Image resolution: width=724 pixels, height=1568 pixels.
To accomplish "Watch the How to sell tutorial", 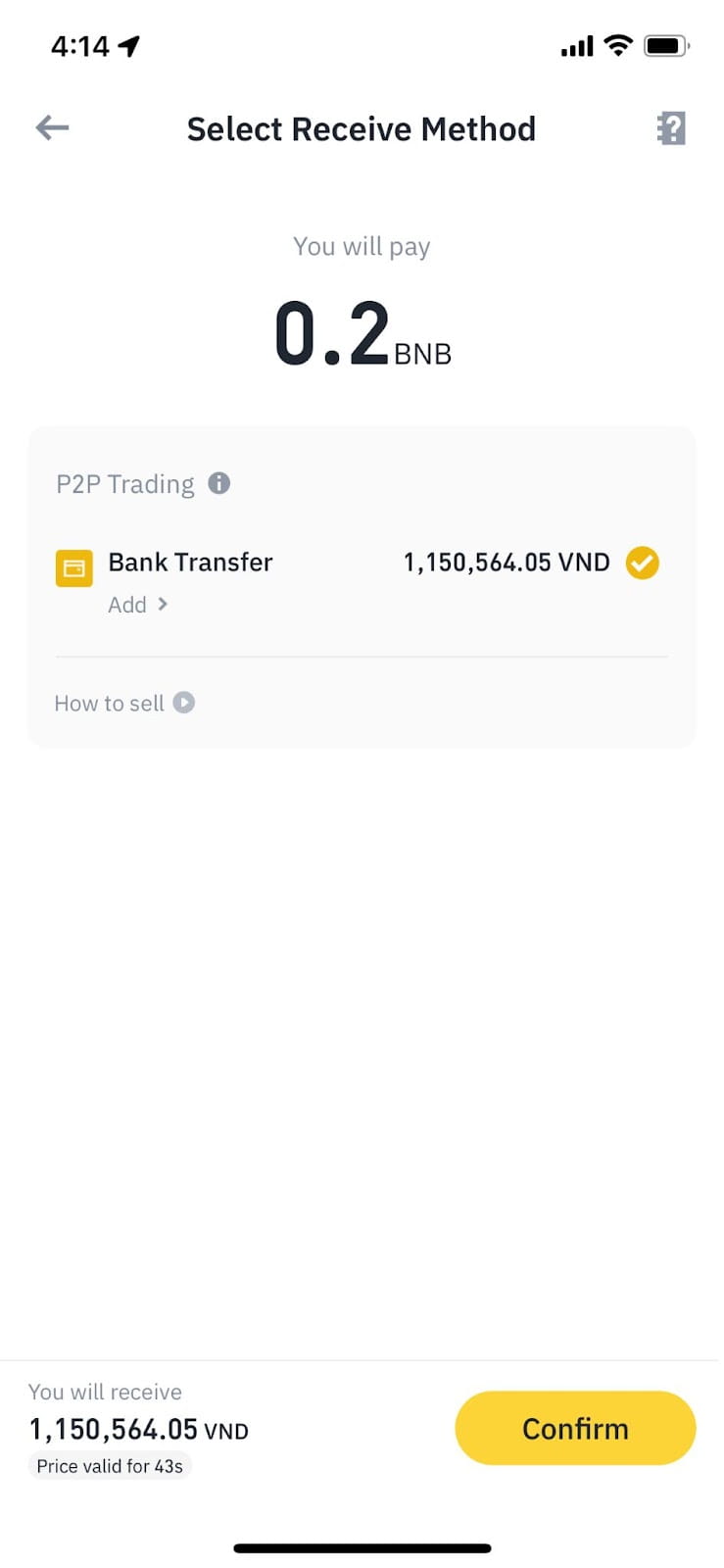I will tap(124, 703).
